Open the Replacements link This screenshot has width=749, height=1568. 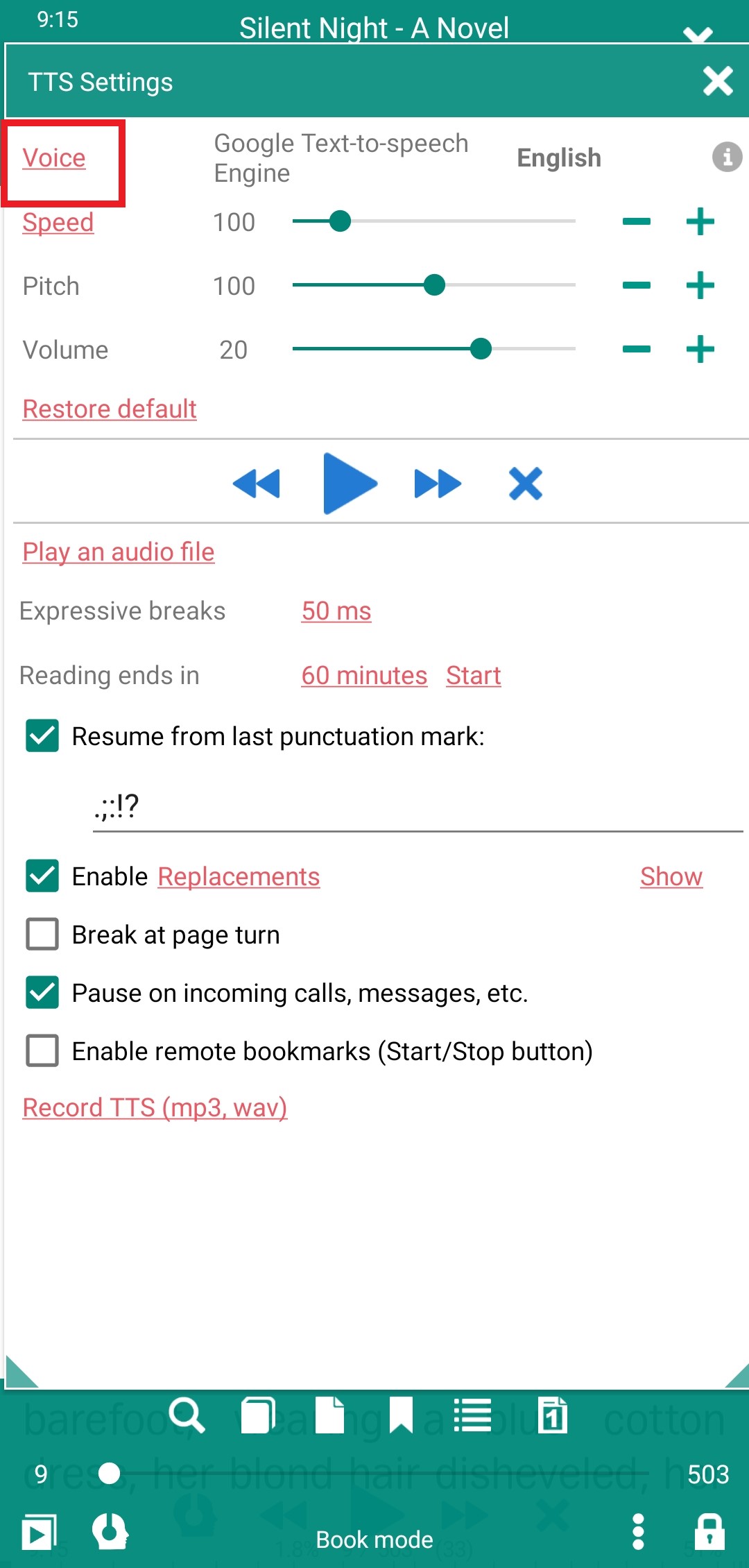[x=239, y=877]
